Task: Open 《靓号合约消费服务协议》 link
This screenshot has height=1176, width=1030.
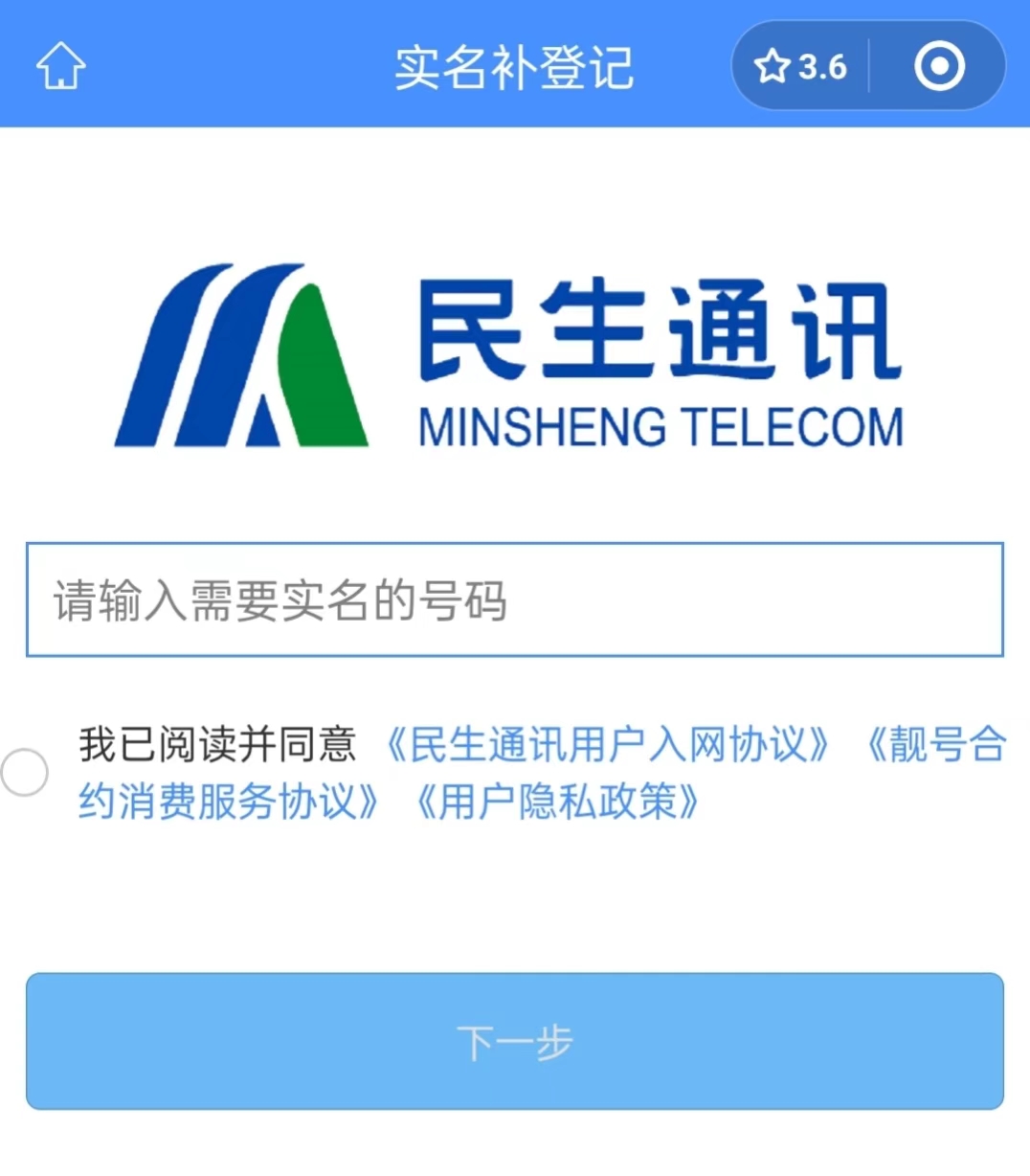Action: tap(230, 802)
